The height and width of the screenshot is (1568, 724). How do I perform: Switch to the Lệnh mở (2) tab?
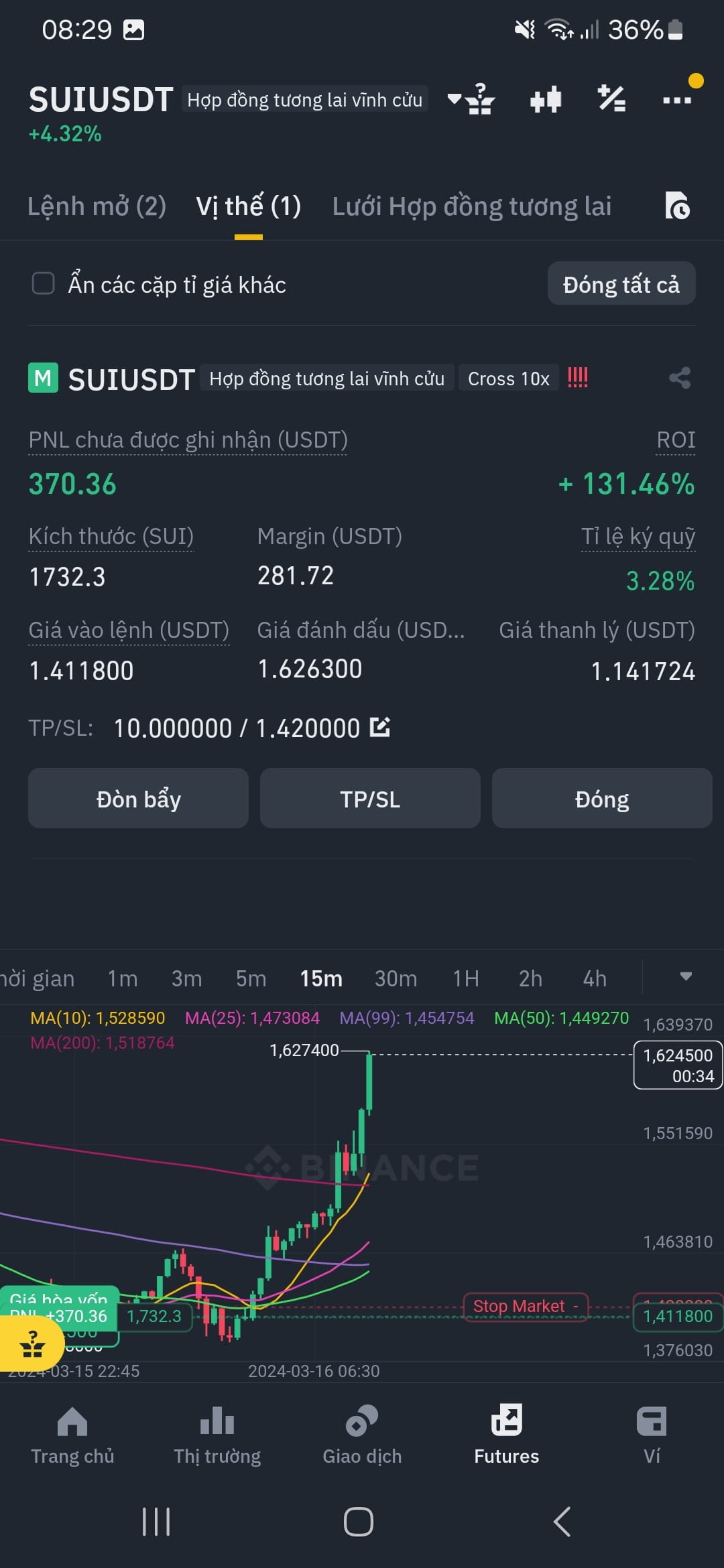tap(98, 206)
